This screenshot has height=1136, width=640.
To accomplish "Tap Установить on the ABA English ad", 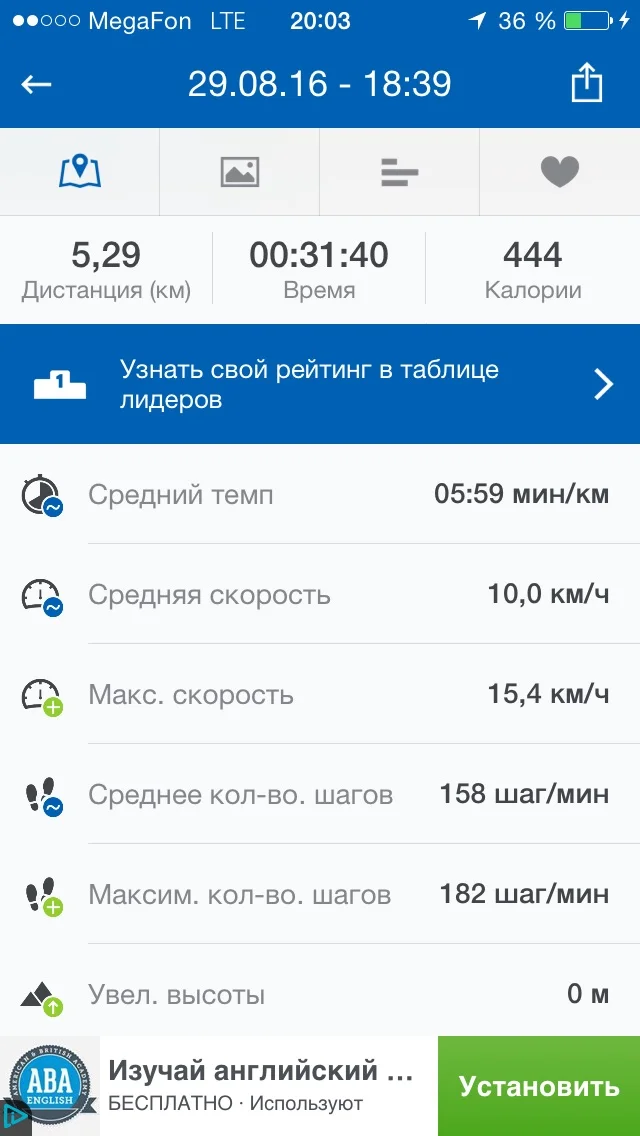I will pyautogui.click(x=539, y=1086).
